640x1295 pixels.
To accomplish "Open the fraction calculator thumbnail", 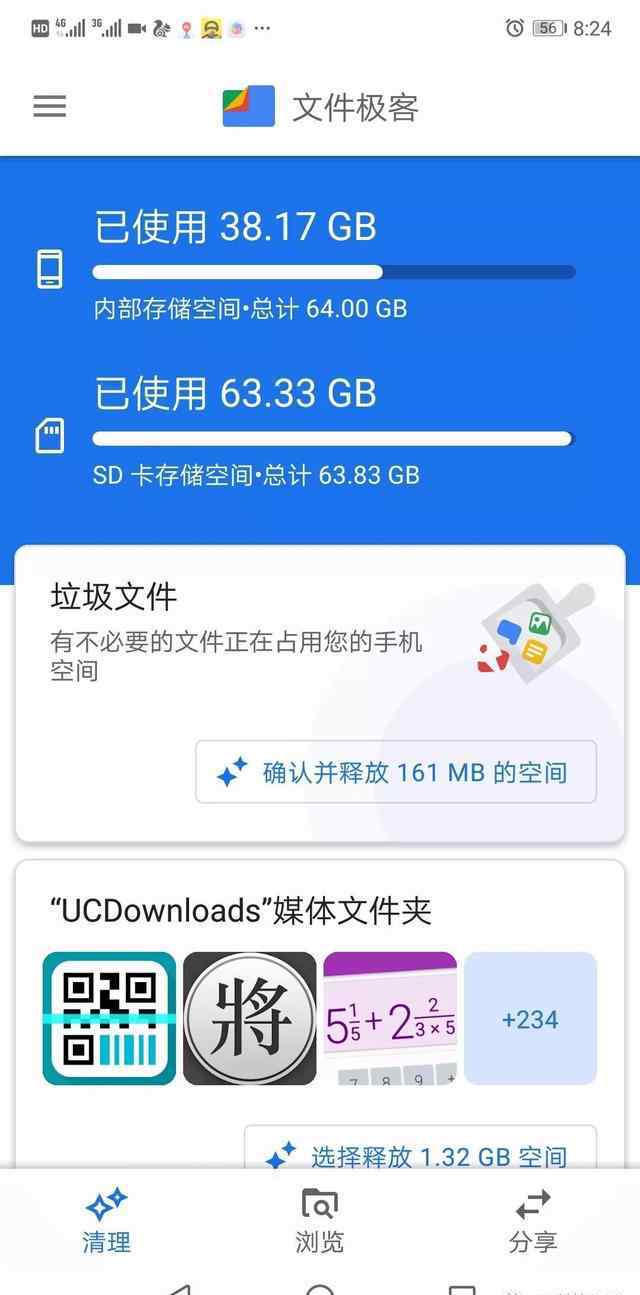I will (390, 1018).
